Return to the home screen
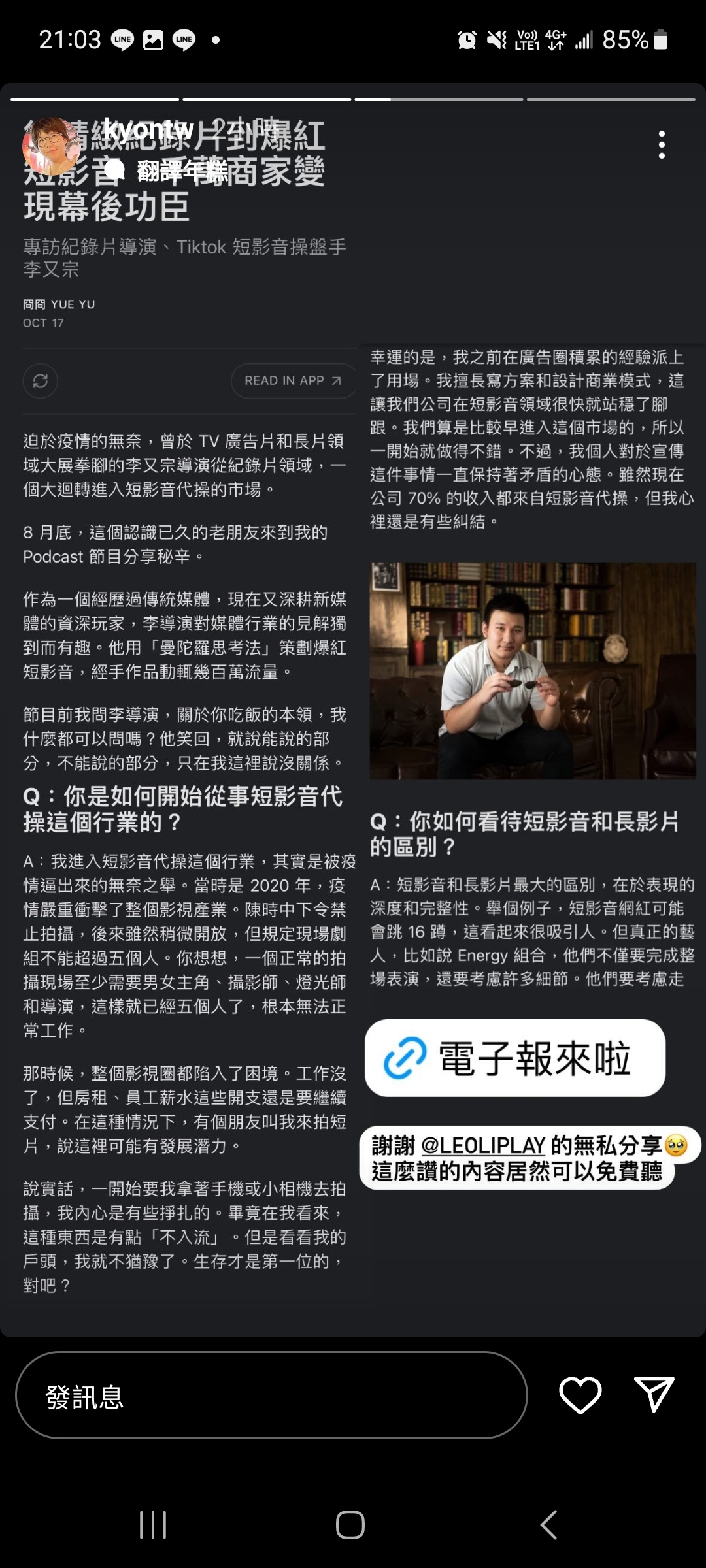Image resolution: width=706 pixels, height=1568 pixels. [x=350, y=1524]
